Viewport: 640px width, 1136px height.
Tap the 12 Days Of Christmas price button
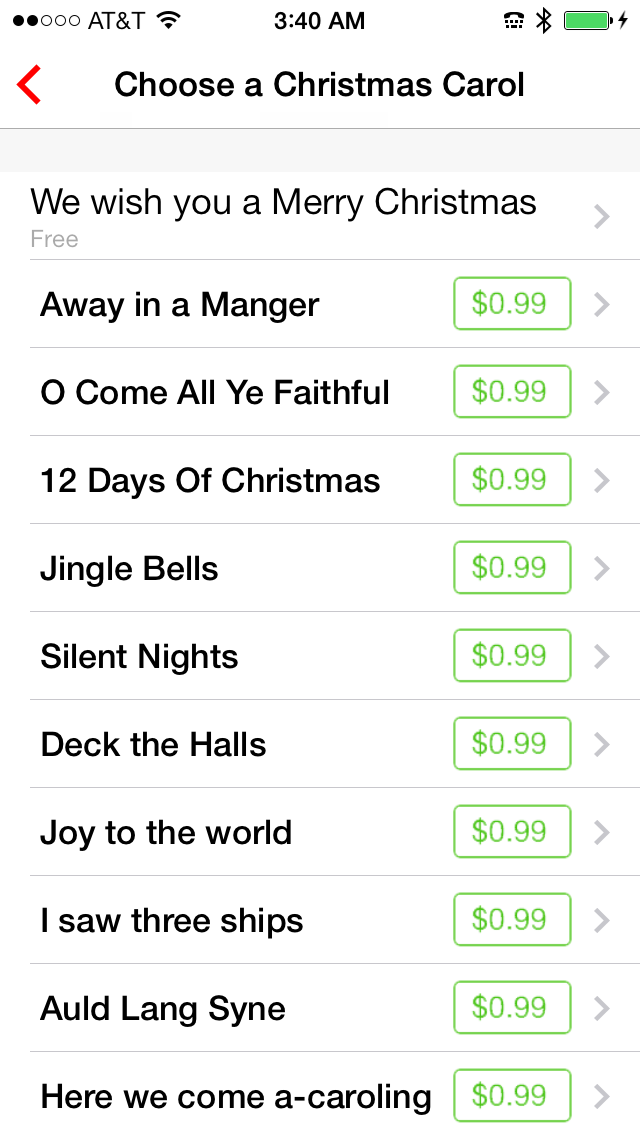click(512, 480)
